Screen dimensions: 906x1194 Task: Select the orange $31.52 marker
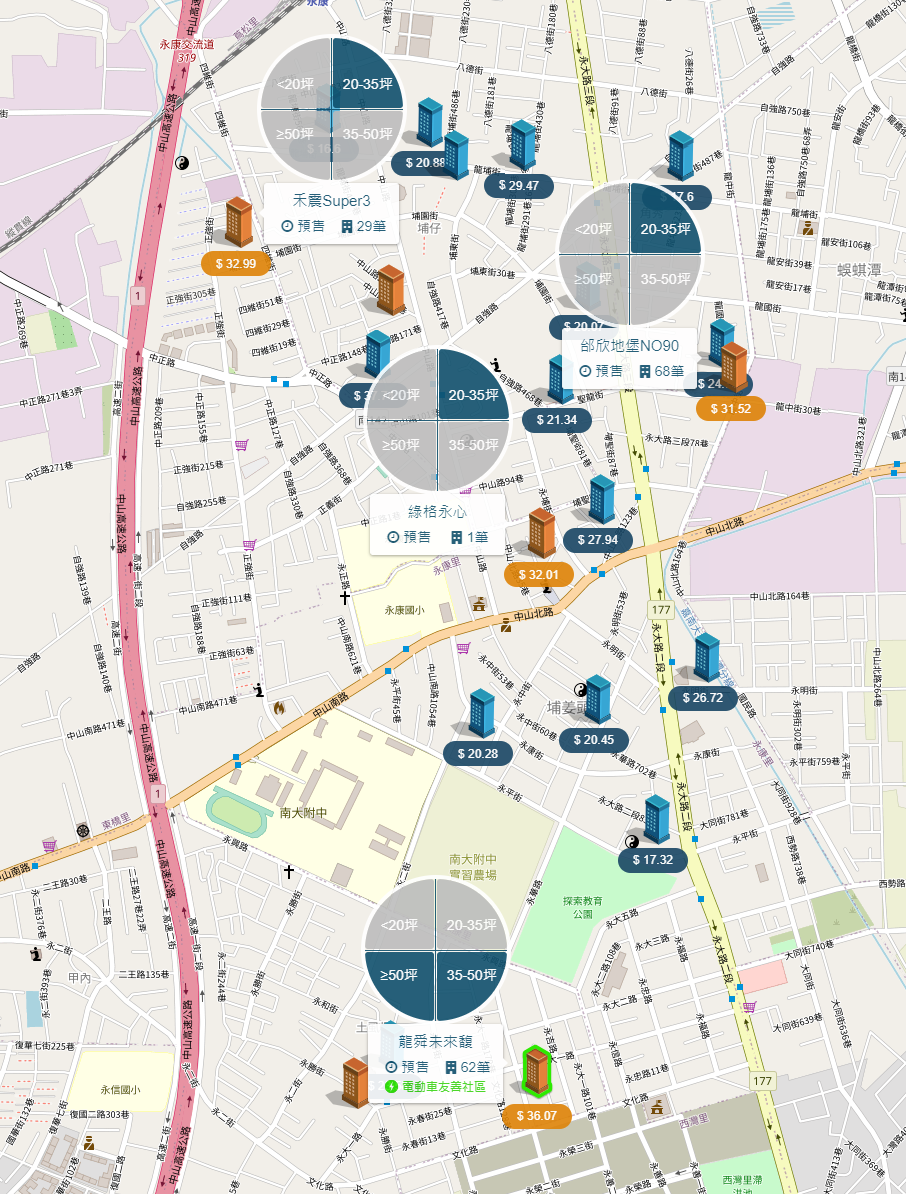pyautogui.click(x=730, y=408)
